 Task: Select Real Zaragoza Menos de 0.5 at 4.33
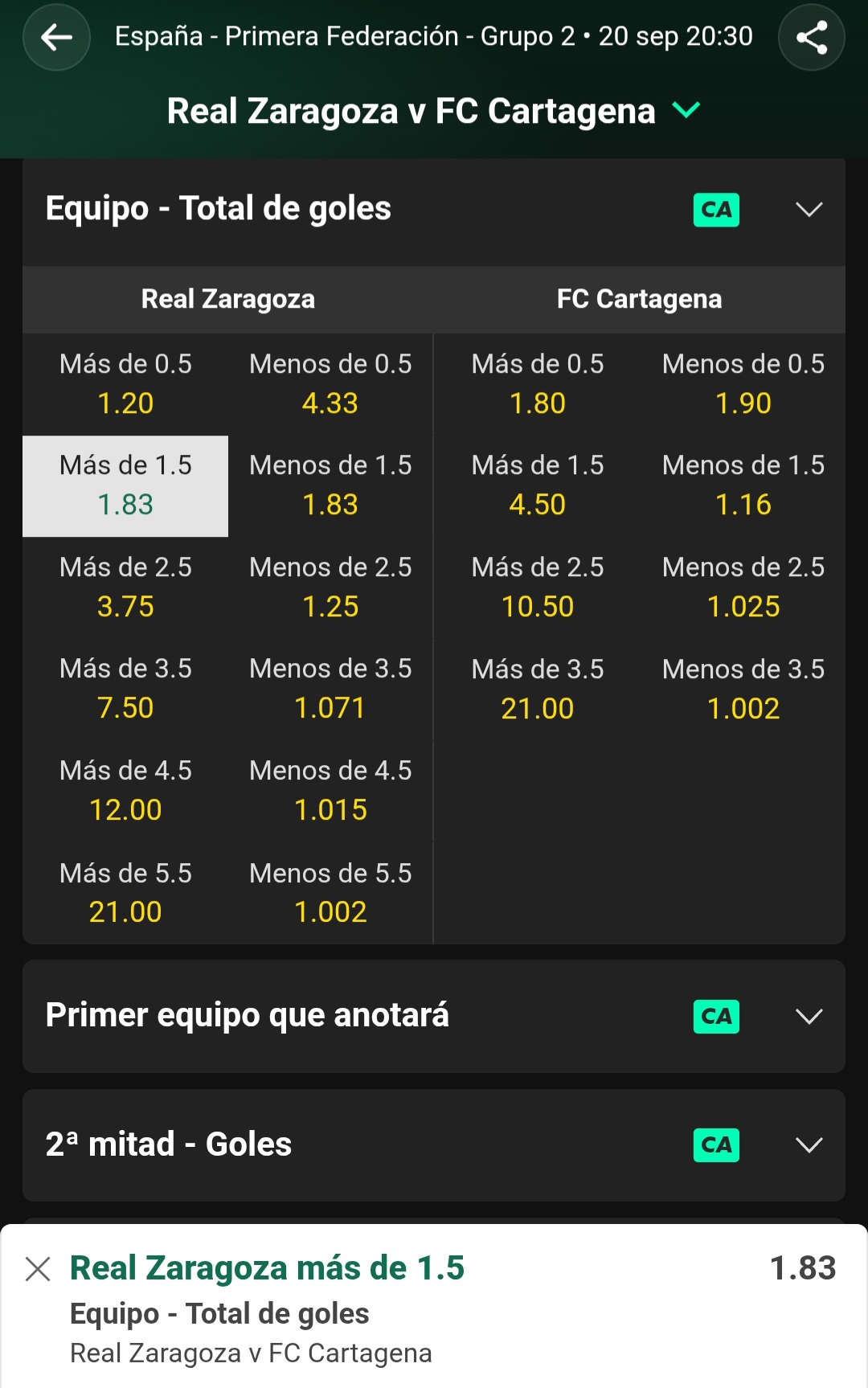(330, 384)
